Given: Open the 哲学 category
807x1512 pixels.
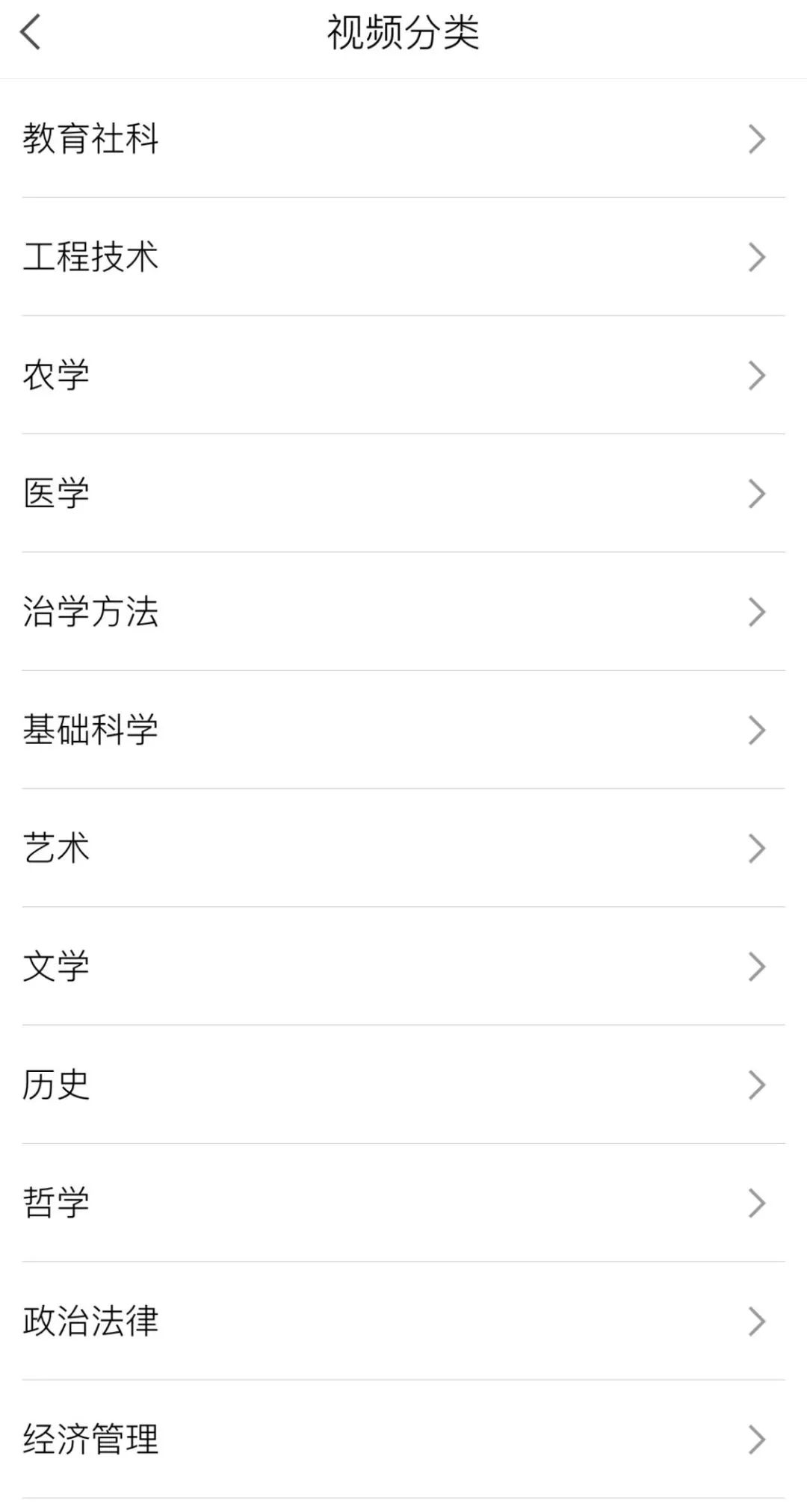Looking at the screenshot, I should tap(403, 1203).
